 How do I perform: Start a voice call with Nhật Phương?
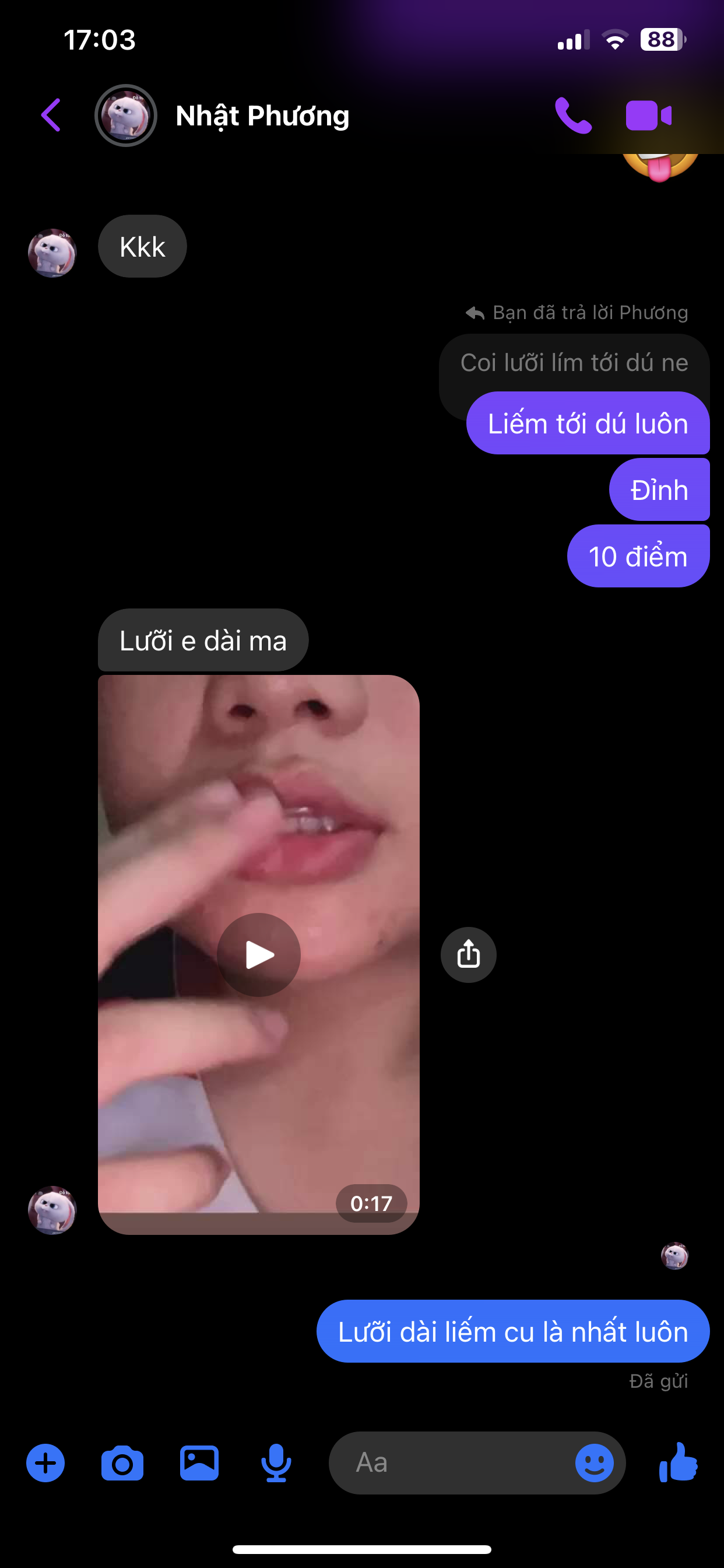(572, 115)
